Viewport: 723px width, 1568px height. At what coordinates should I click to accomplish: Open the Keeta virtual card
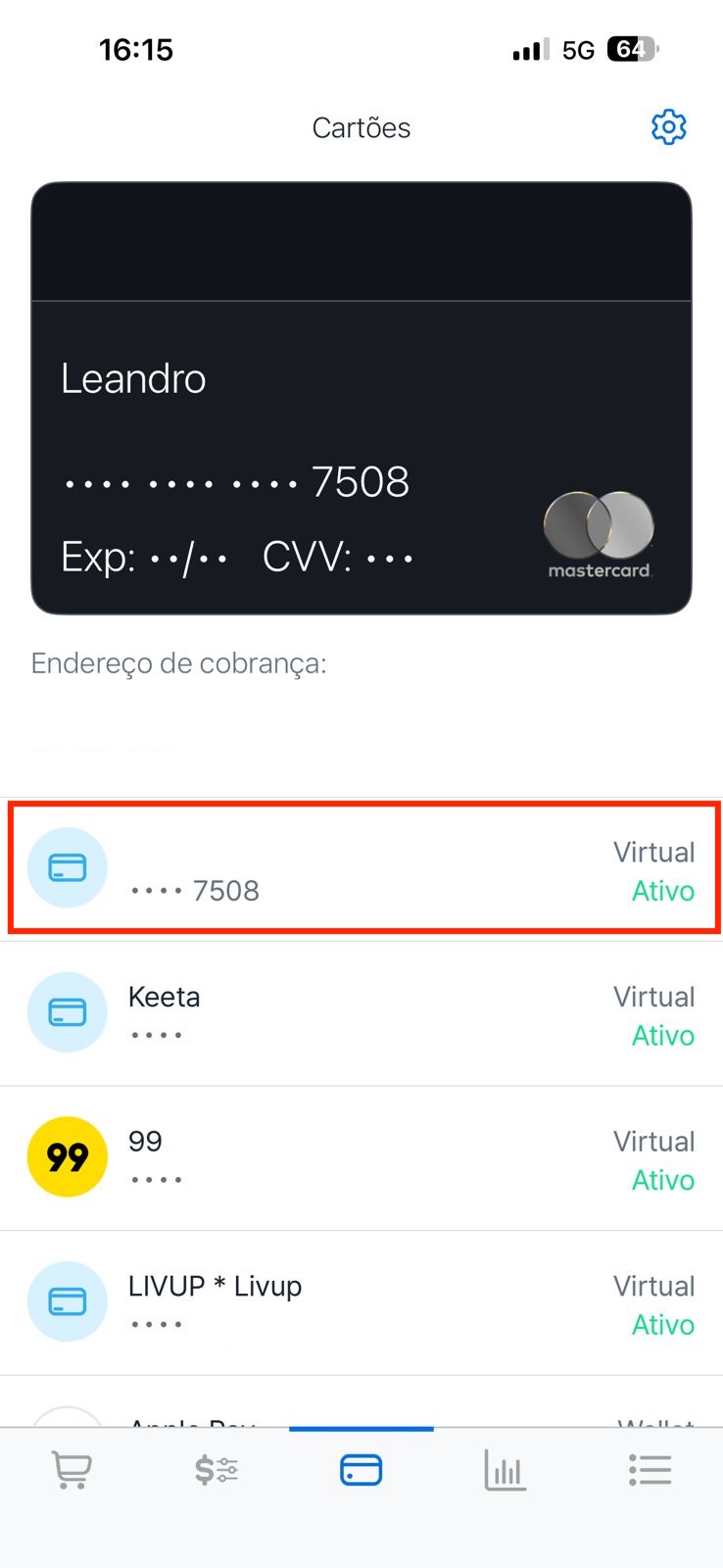361,1013
